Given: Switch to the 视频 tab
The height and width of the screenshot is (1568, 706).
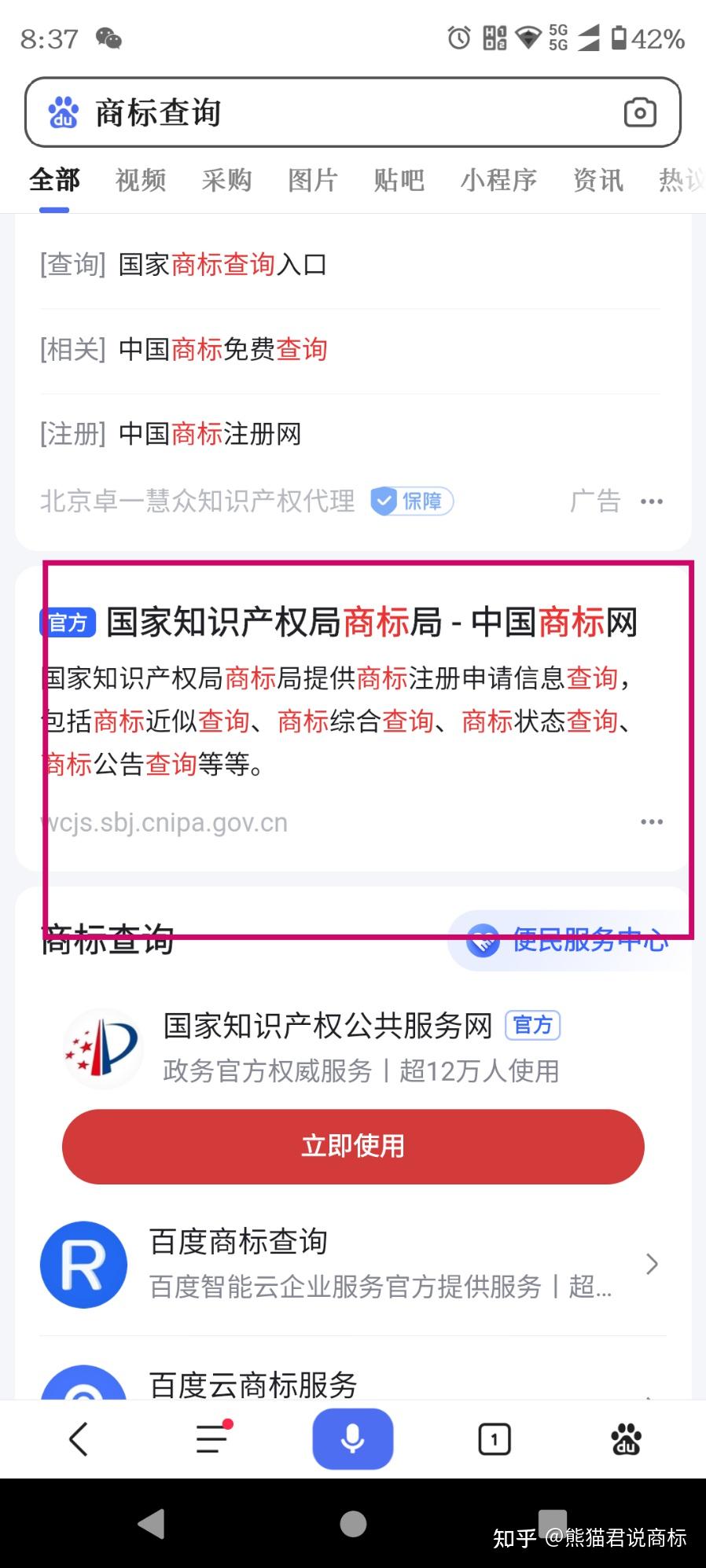Looking at the screenshot, I should point(141,181).
